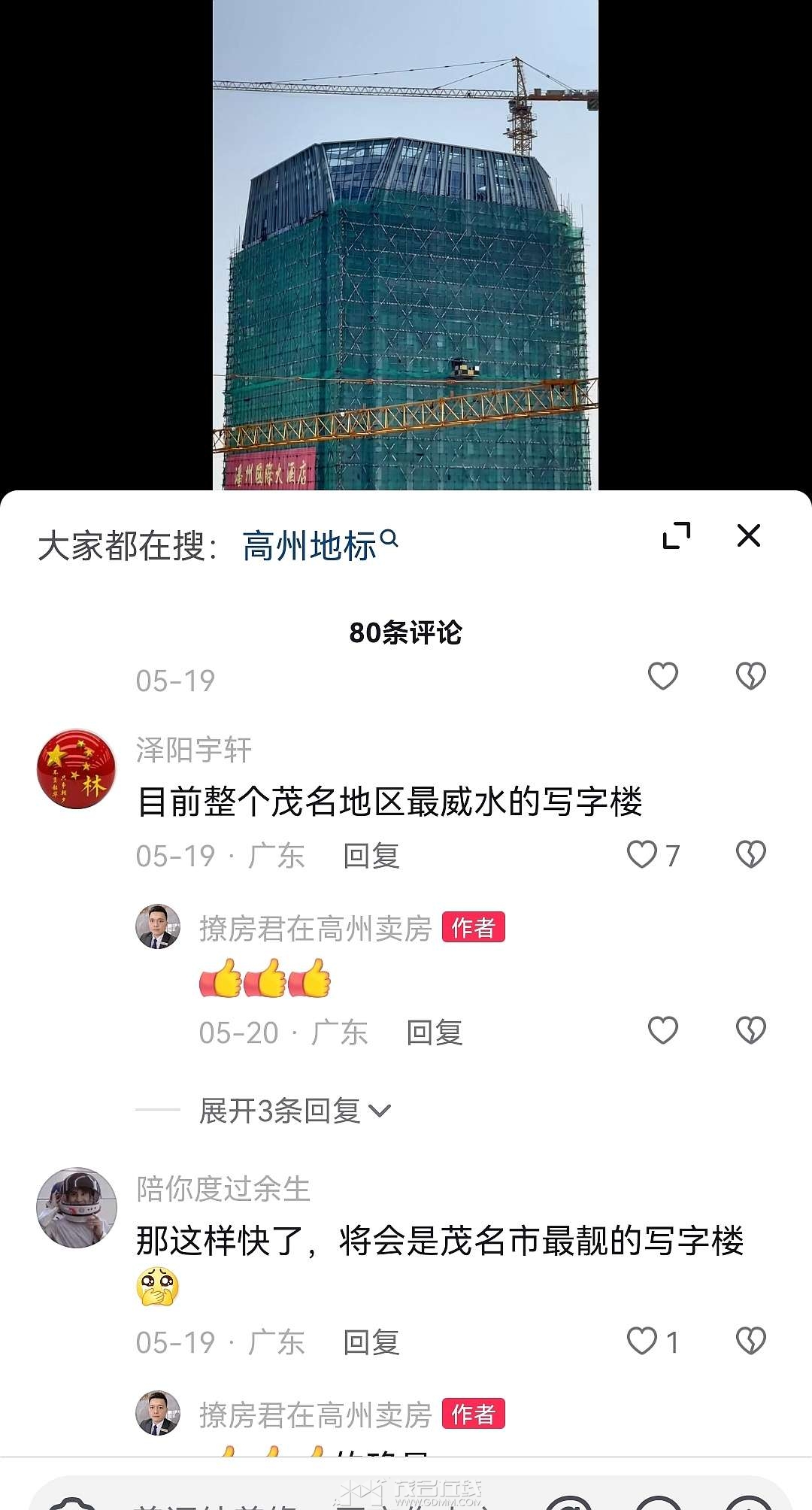The image size is (812, 1510).
Task: Close the comments panel
Action: (x=749, y=535)
